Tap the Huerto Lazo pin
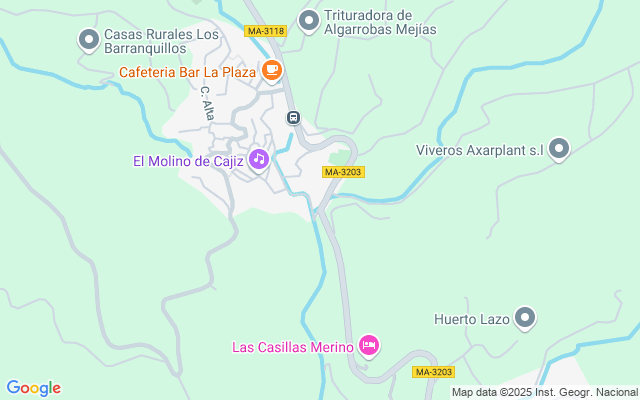The width and height of the screenshot is (640, 400). coord(525,319)
